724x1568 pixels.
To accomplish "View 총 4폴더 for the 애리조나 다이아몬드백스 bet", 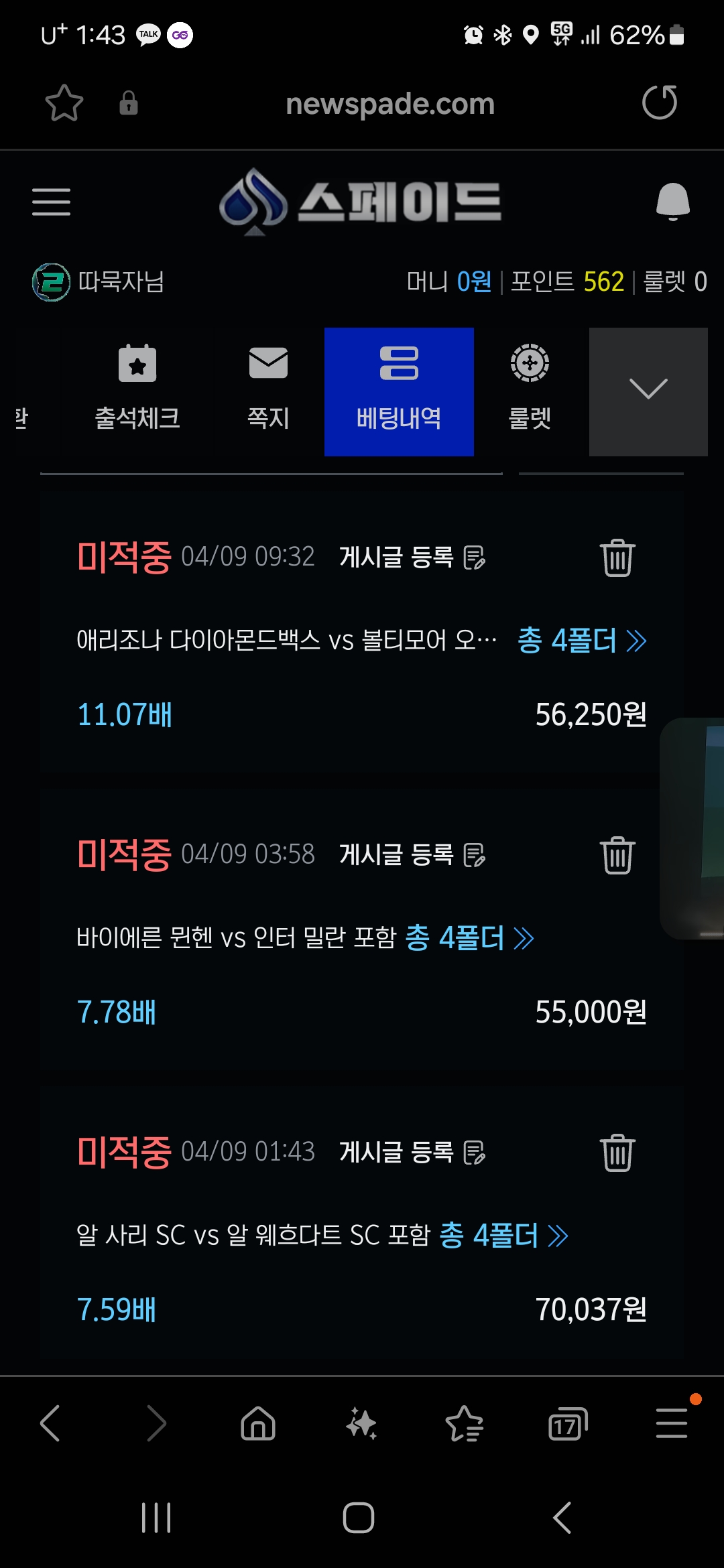I will coord(581,641).
